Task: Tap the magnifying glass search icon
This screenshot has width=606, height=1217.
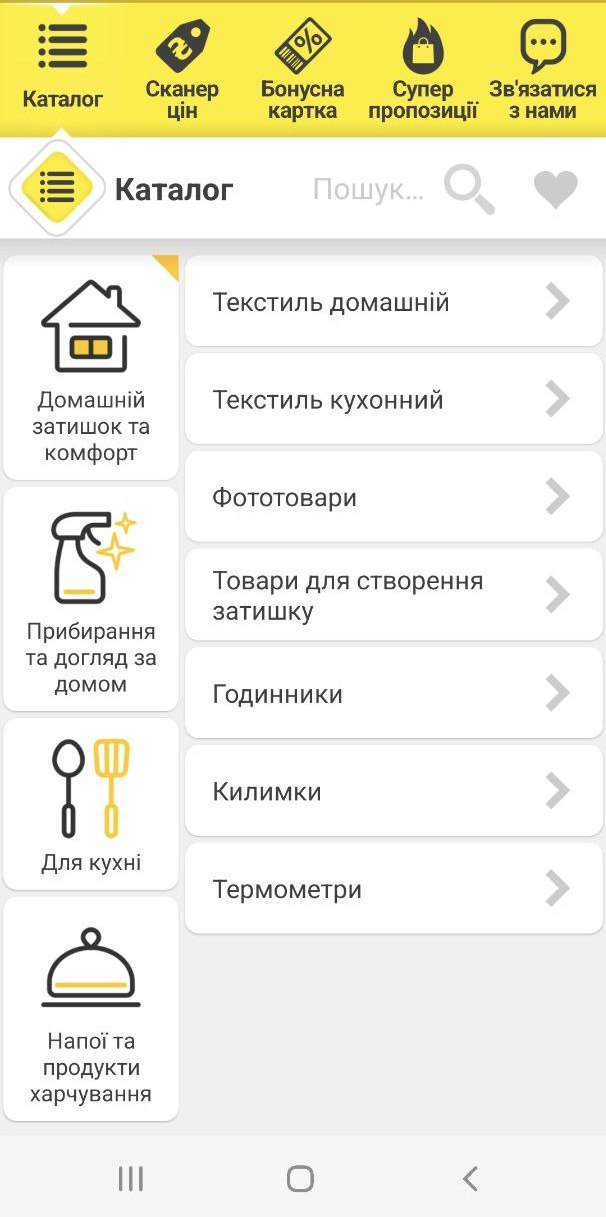Action: (469, 189)
